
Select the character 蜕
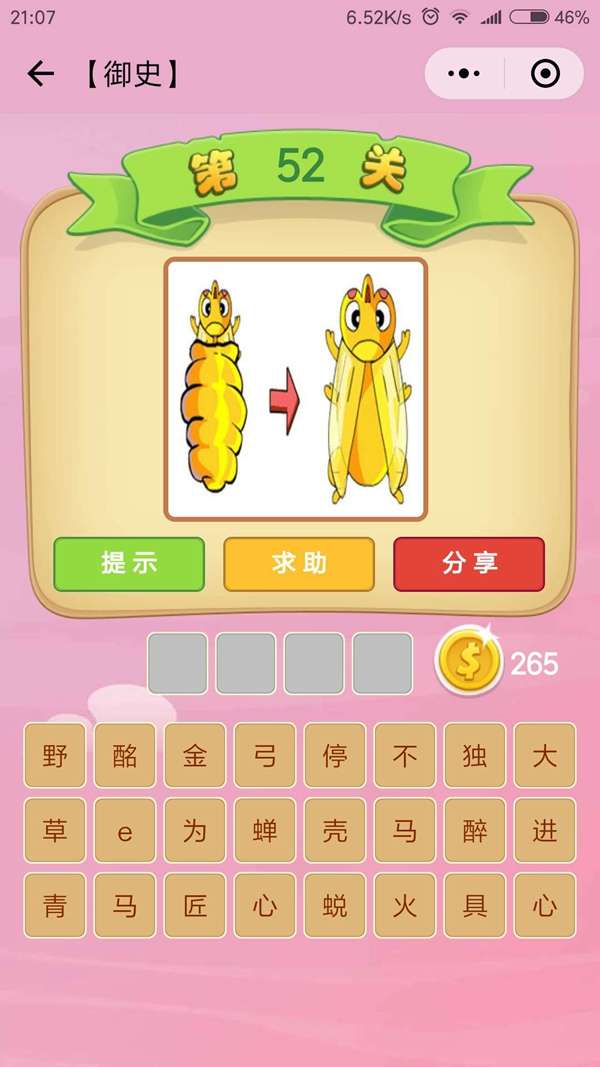pyautogui.click(x=335, y=906)
